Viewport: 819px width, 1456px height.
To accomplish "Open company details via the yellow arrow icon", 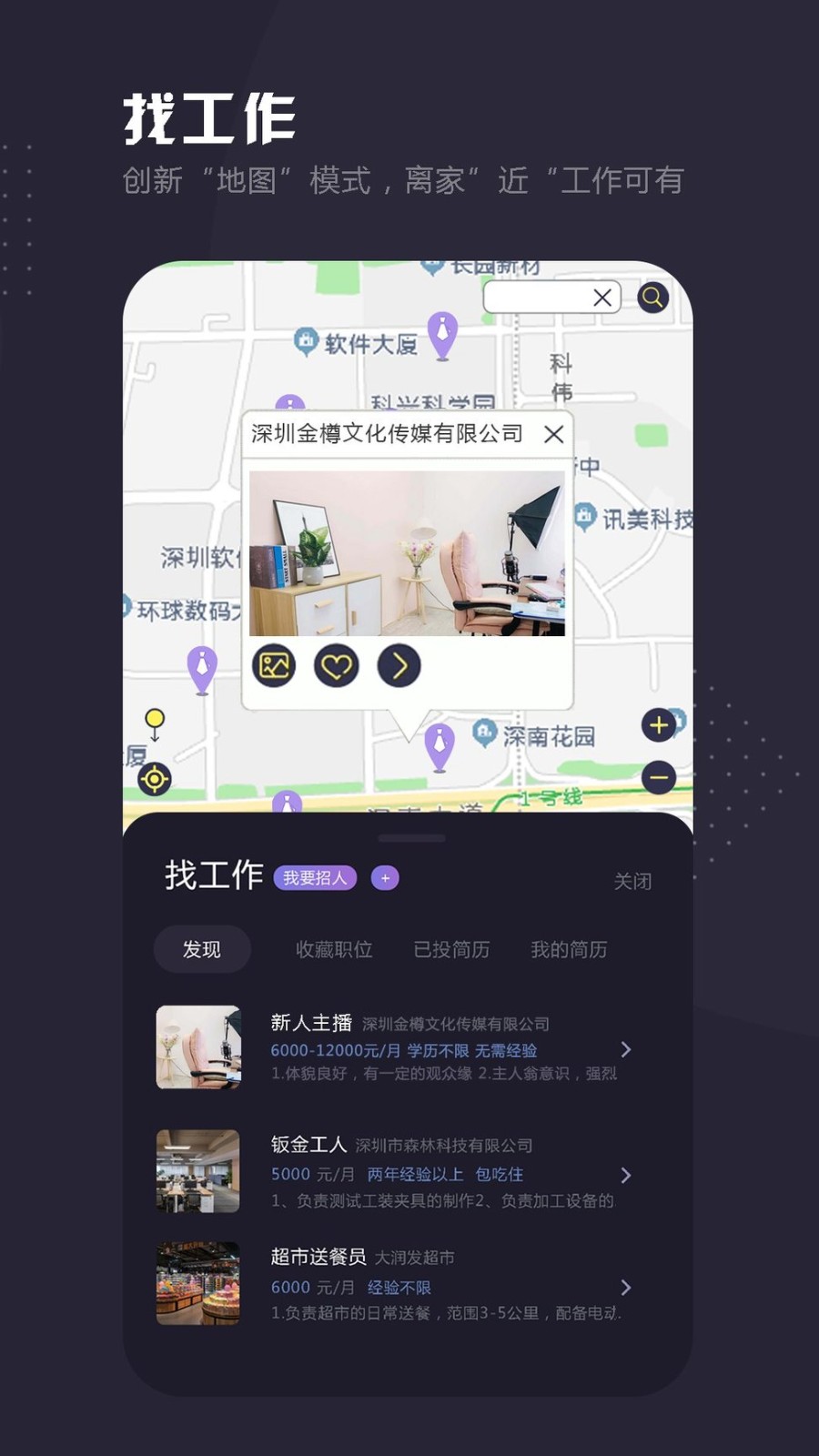I will 398,665.
